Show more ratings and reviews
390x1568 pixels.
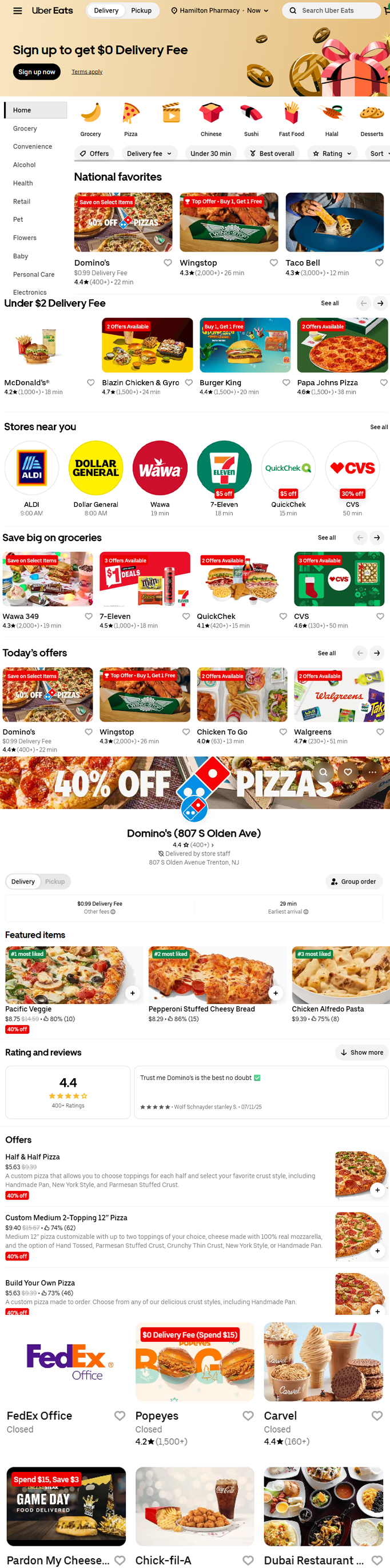(361, 1053)
